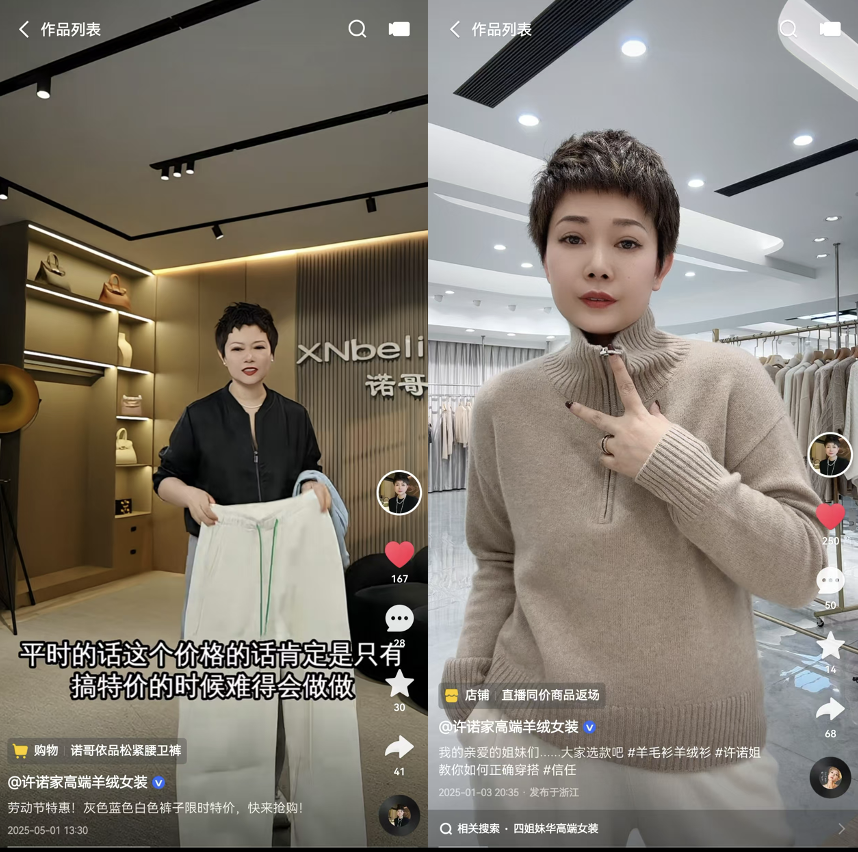Open comments on the video with 50 comments
The image size is (858, 852).
tap(830, 581)
